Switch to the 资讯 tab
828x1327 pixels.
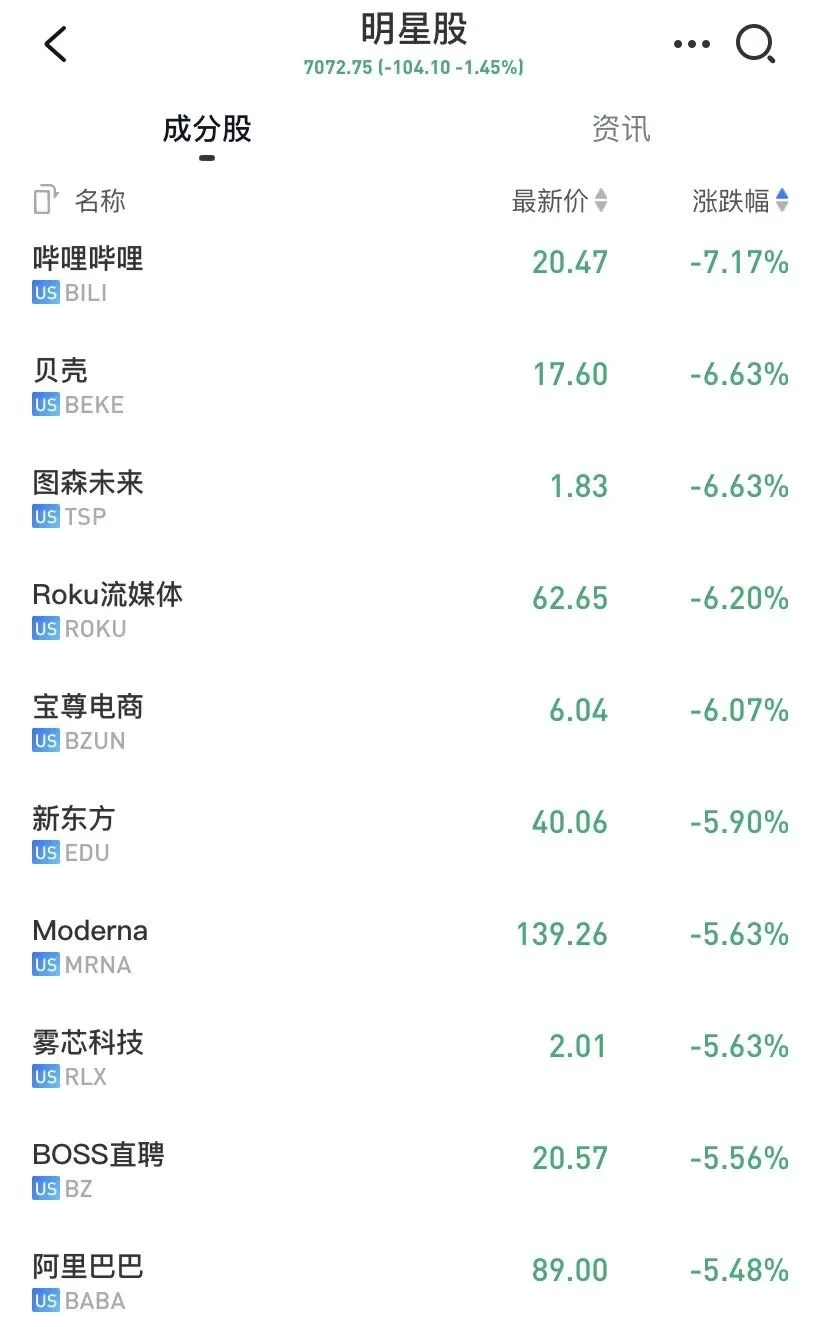point(621,129)
